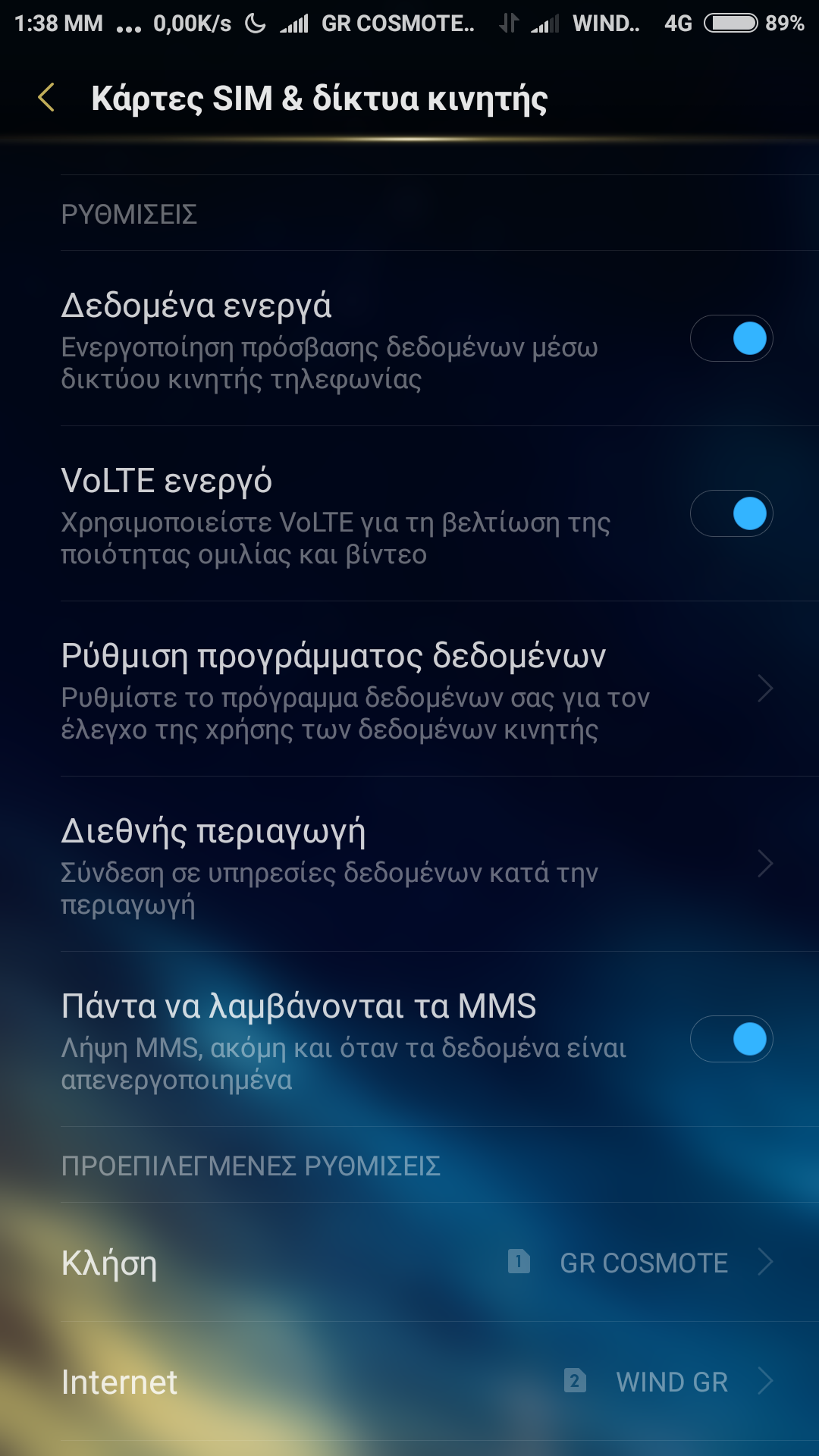
Task: Go back from Κάρτες SIM & δίκτυα κινητής
Action: 47,99
